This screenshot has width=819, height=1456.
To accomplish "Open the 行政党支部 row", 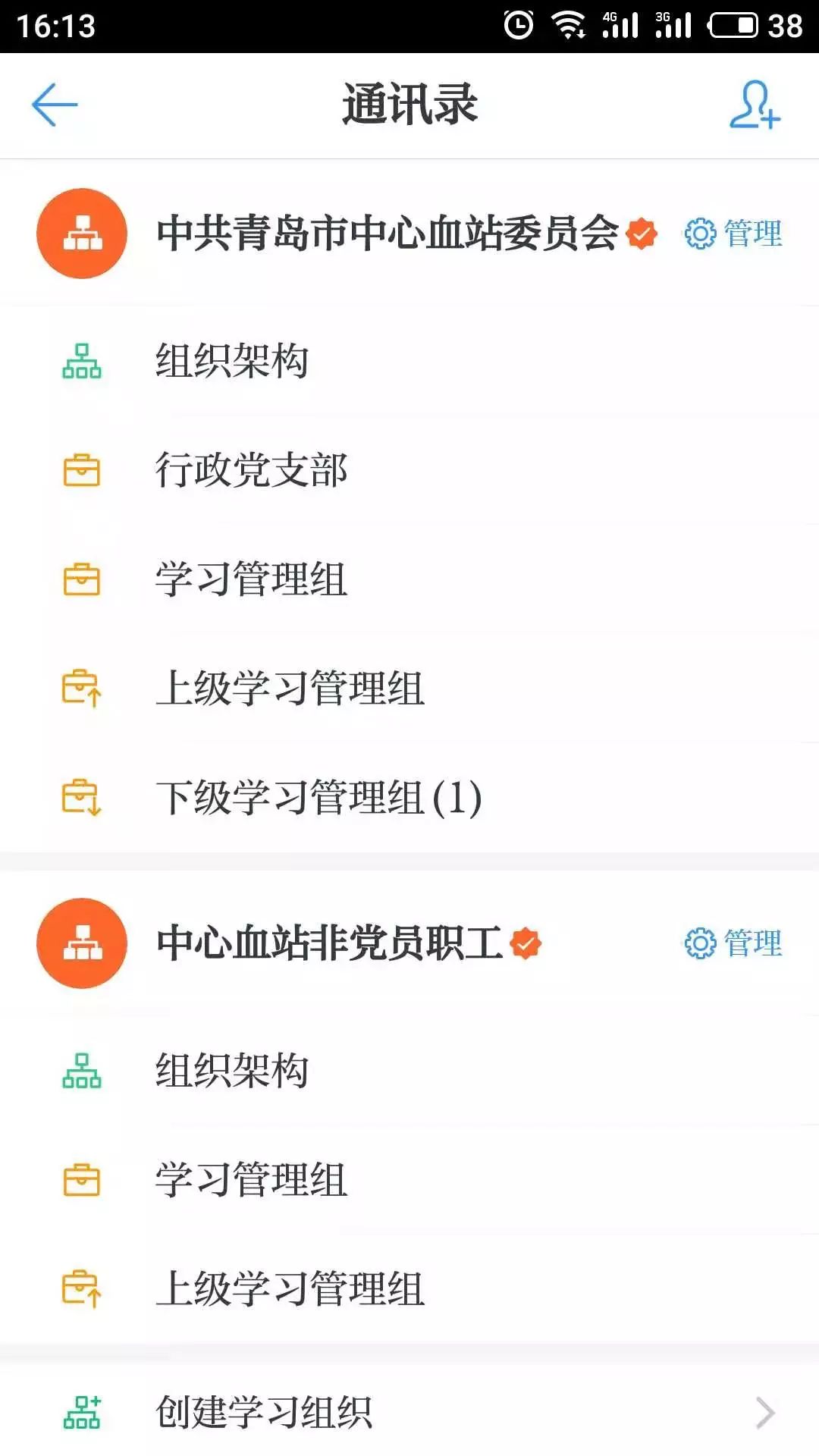I will pos(409,470).
